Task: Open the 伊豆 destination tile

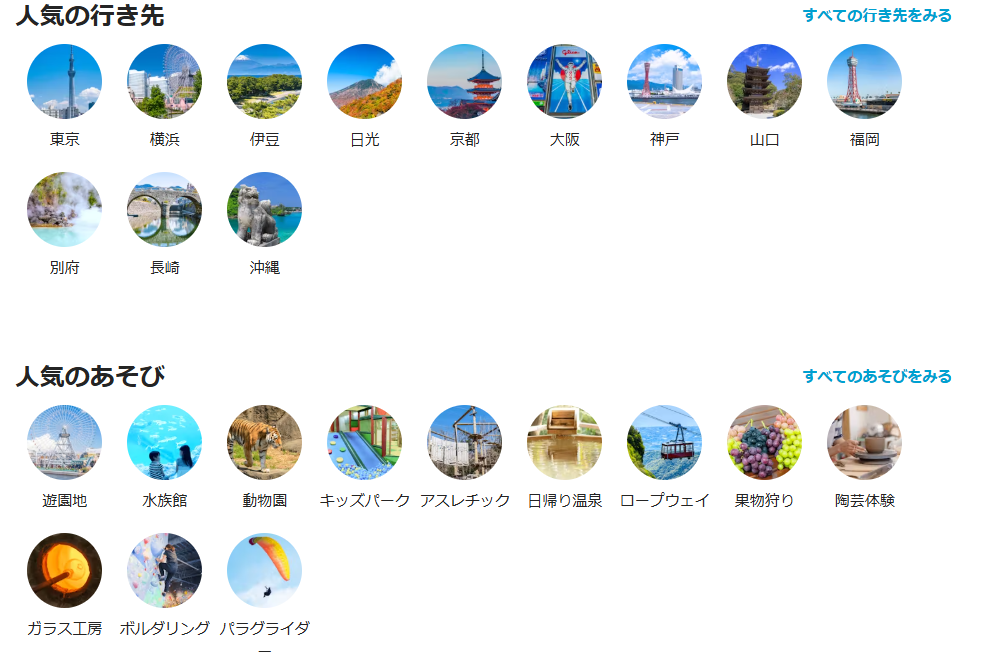Action: point(264,82)
